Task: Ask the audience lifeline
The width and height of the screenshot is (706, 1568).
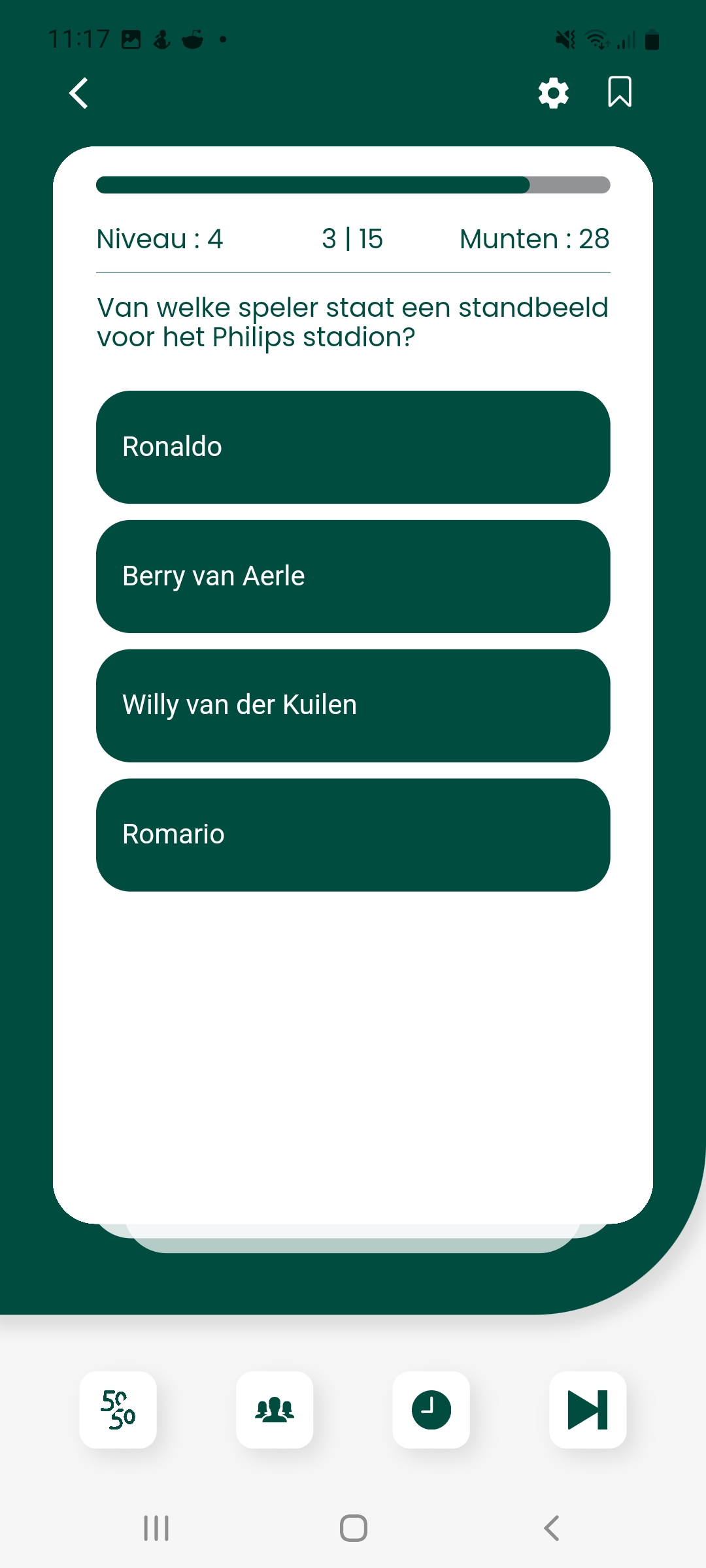Action: pyautogui.click(x=275, y=1410)
